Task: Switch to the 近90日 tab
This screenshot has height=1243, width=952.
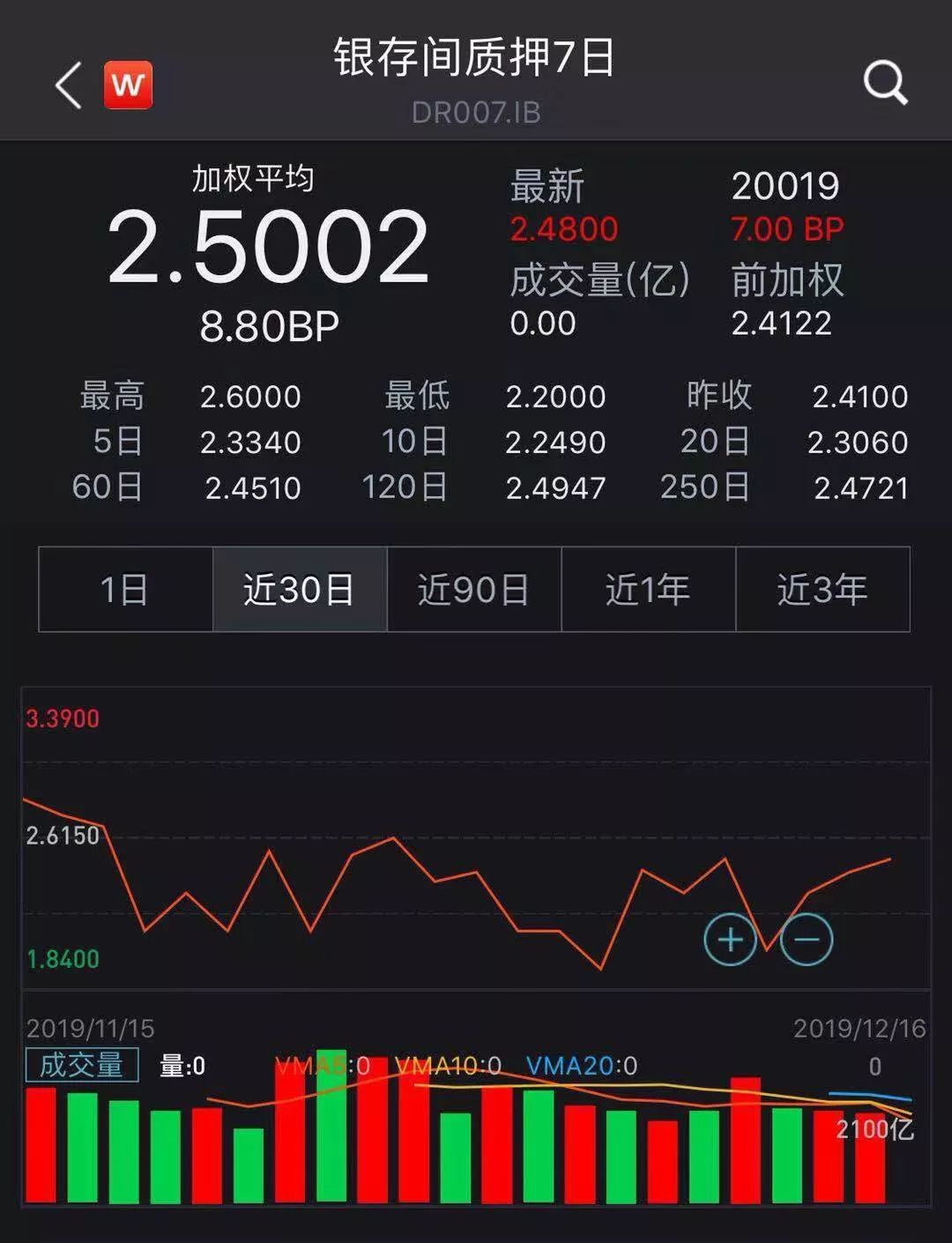Action: tap(474, 589)
